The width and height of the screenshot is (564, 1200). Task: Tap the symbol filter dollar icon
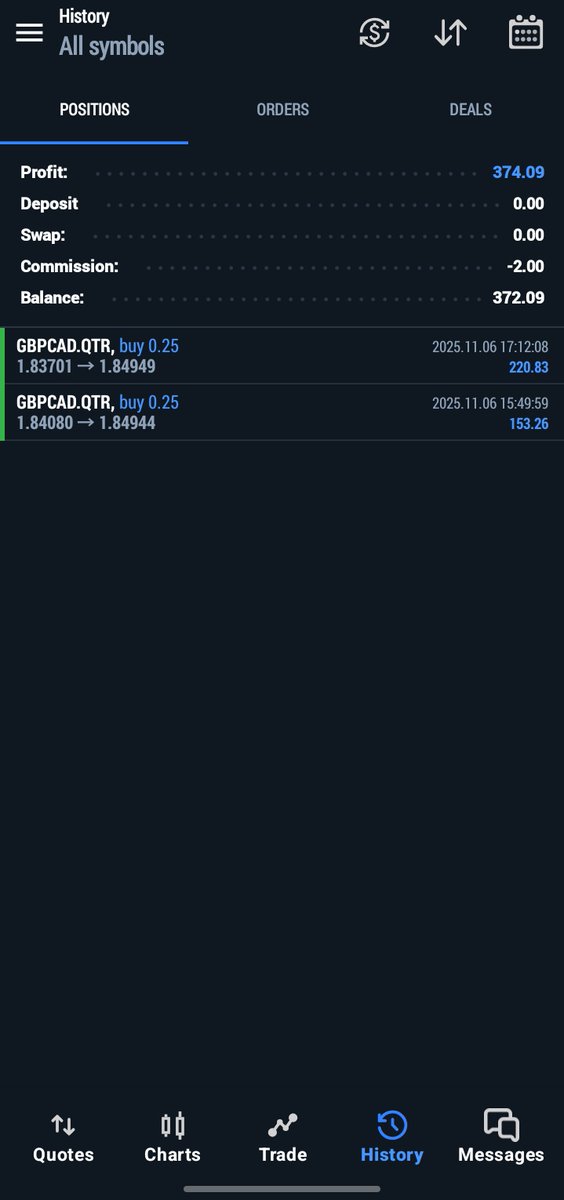(x=374, y=32)
